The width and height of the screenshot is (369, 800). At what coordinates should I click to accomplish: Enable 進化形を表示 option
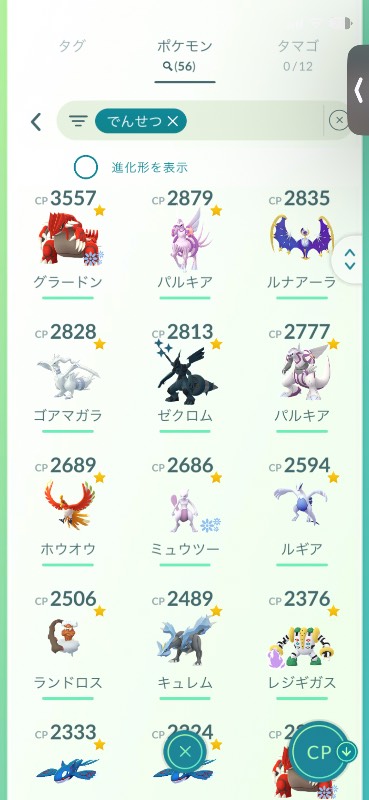coord(86,167)
